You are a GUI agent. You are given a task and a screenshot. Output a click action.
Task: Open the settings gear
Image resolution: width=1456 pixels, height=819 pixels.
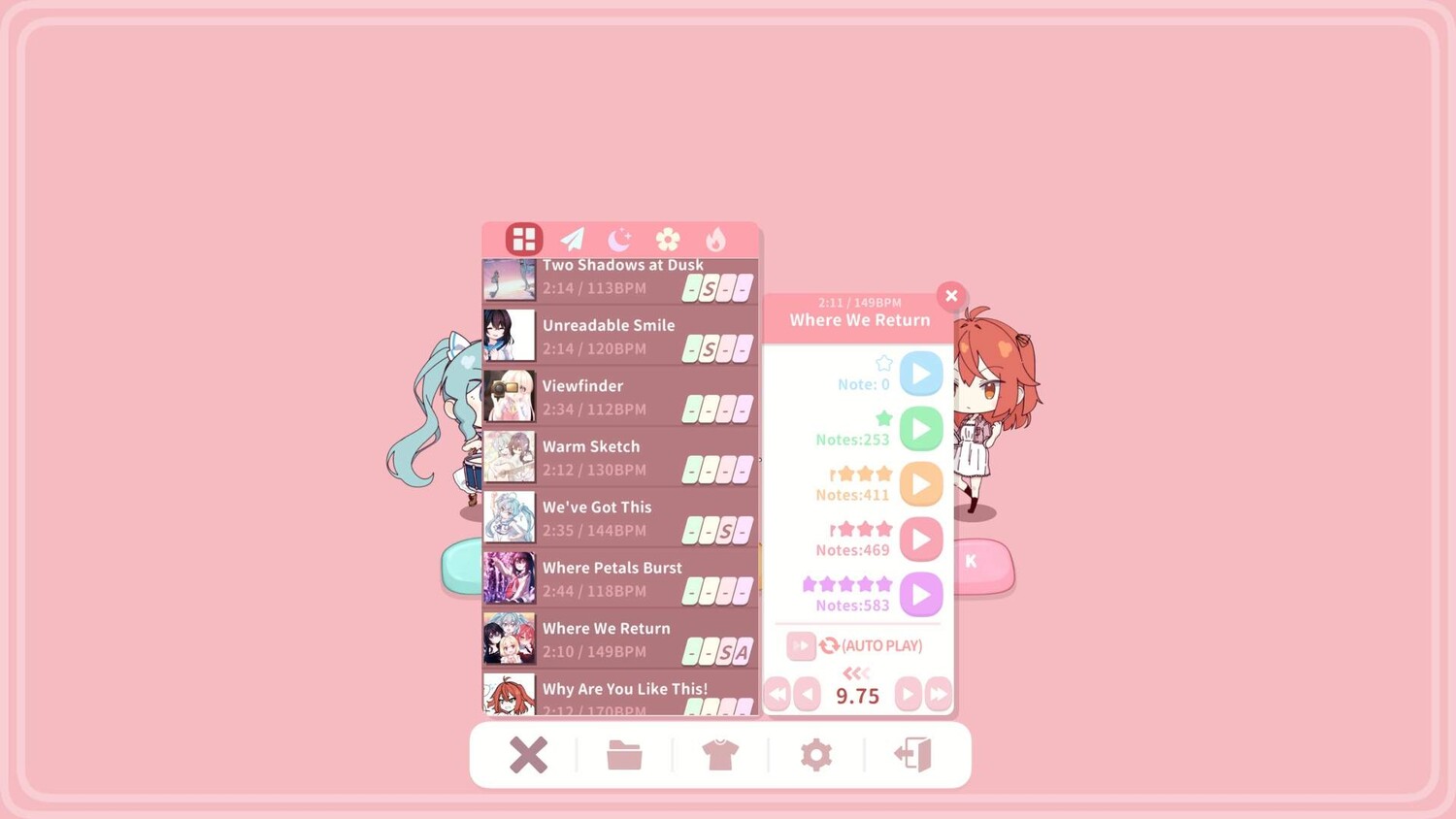(816, 755)
